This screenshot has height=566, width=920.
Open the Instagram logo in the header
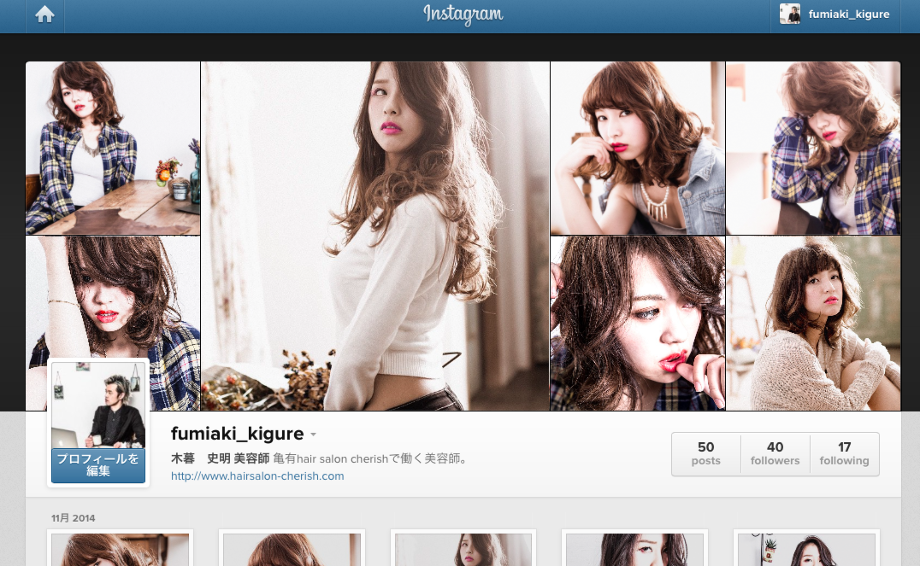(463, 15)
